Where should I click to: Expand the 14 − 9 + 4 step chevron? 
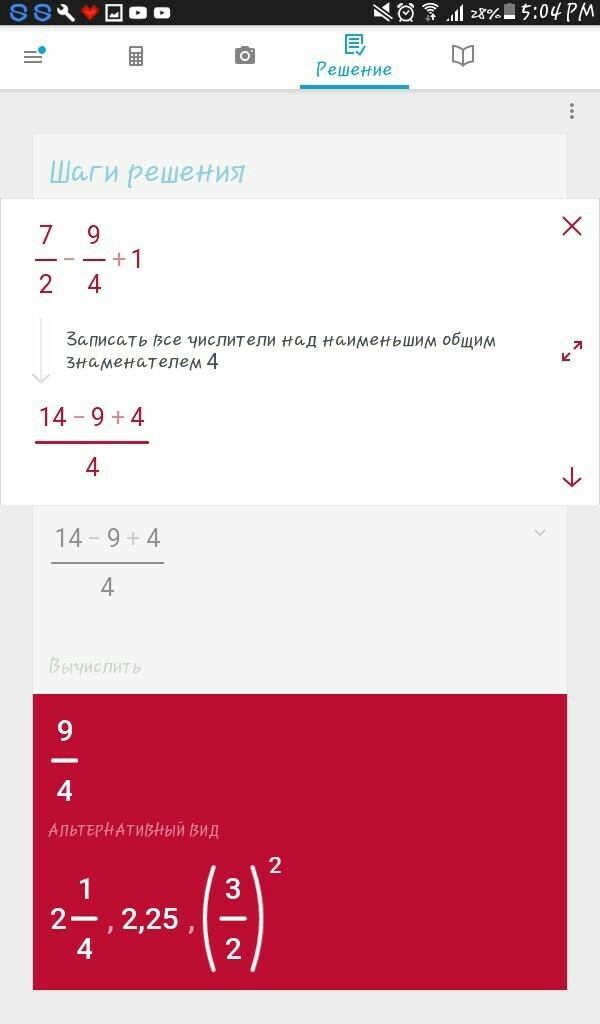point(540,533)
